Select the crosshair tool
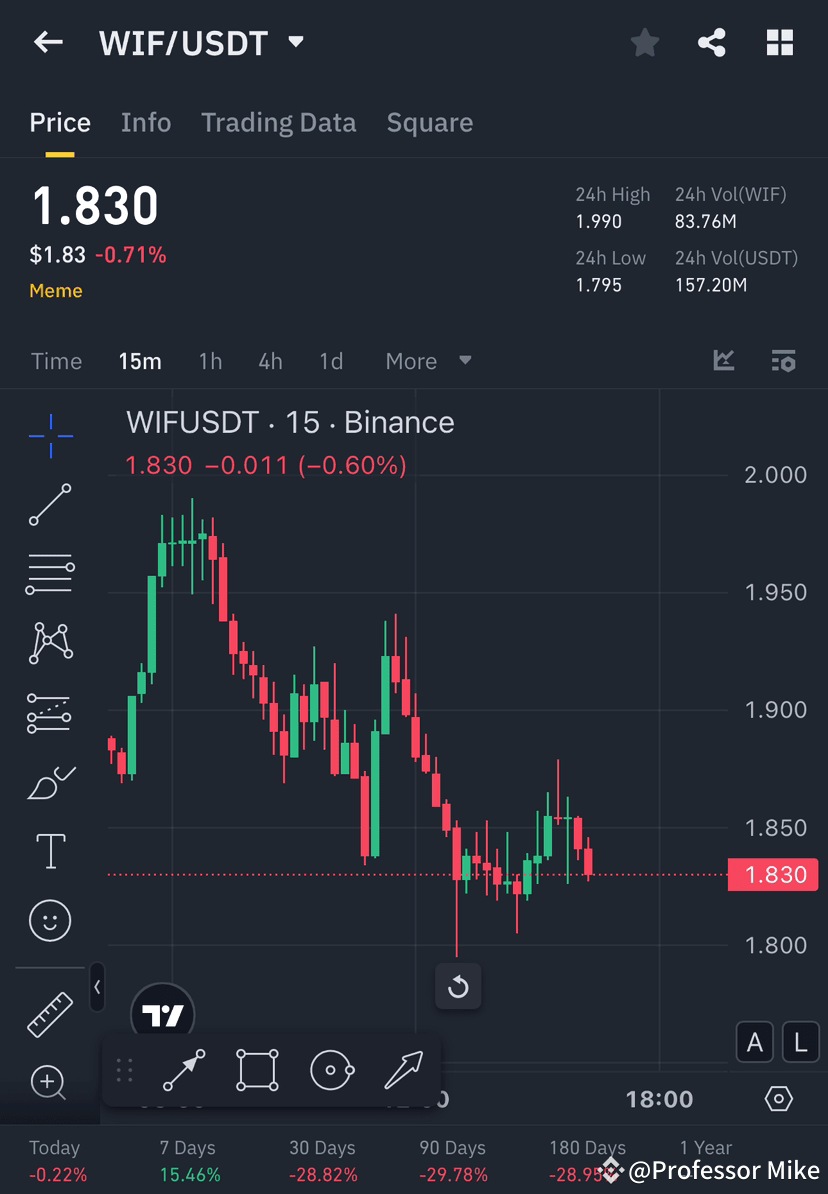 pos(50,435)
